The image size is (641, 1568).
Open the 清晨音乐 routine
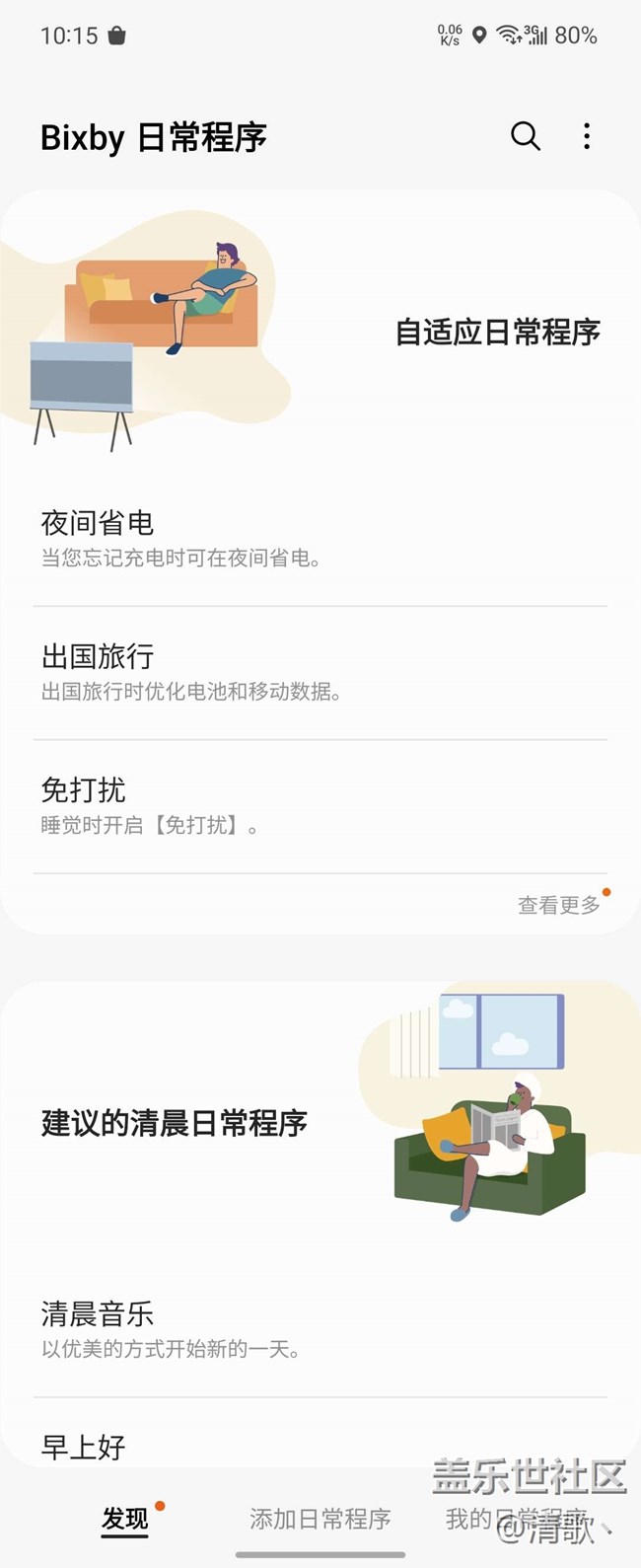coord(320,1329)
